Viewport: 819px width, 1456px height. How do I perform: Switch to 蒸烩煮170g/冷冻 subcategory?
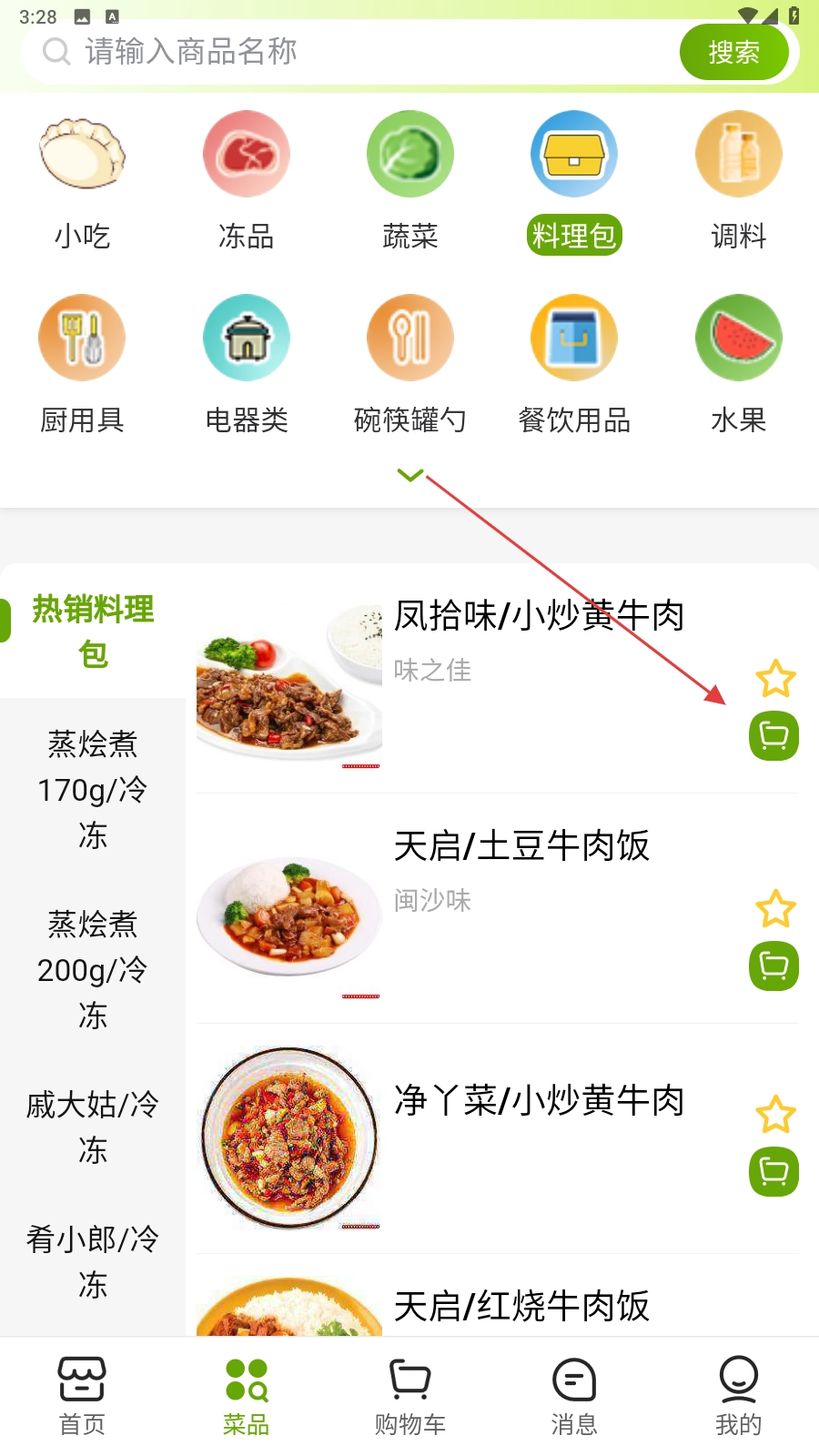[93, 789]
